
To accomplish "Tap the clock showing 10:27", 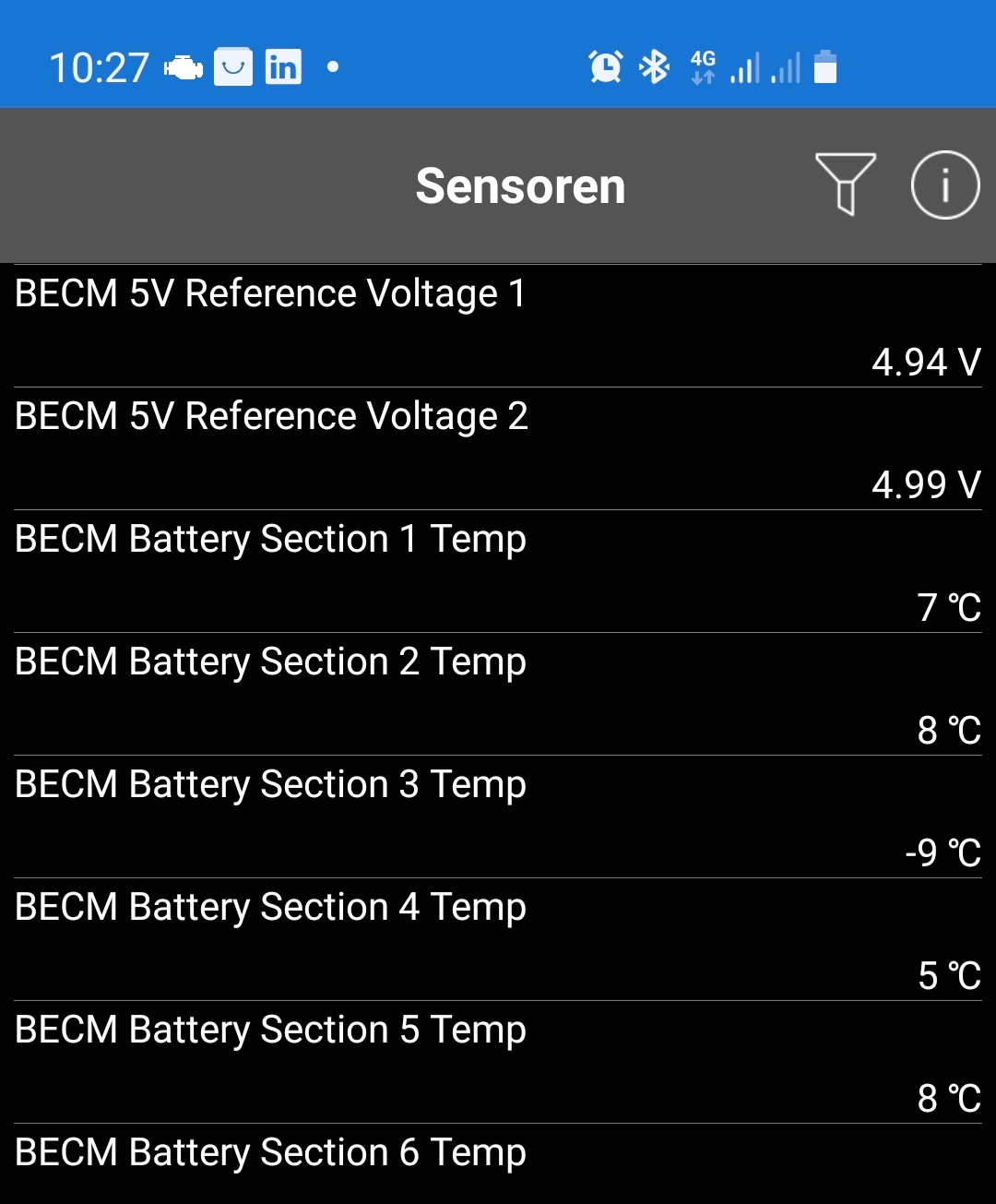I will coord(101,66).
